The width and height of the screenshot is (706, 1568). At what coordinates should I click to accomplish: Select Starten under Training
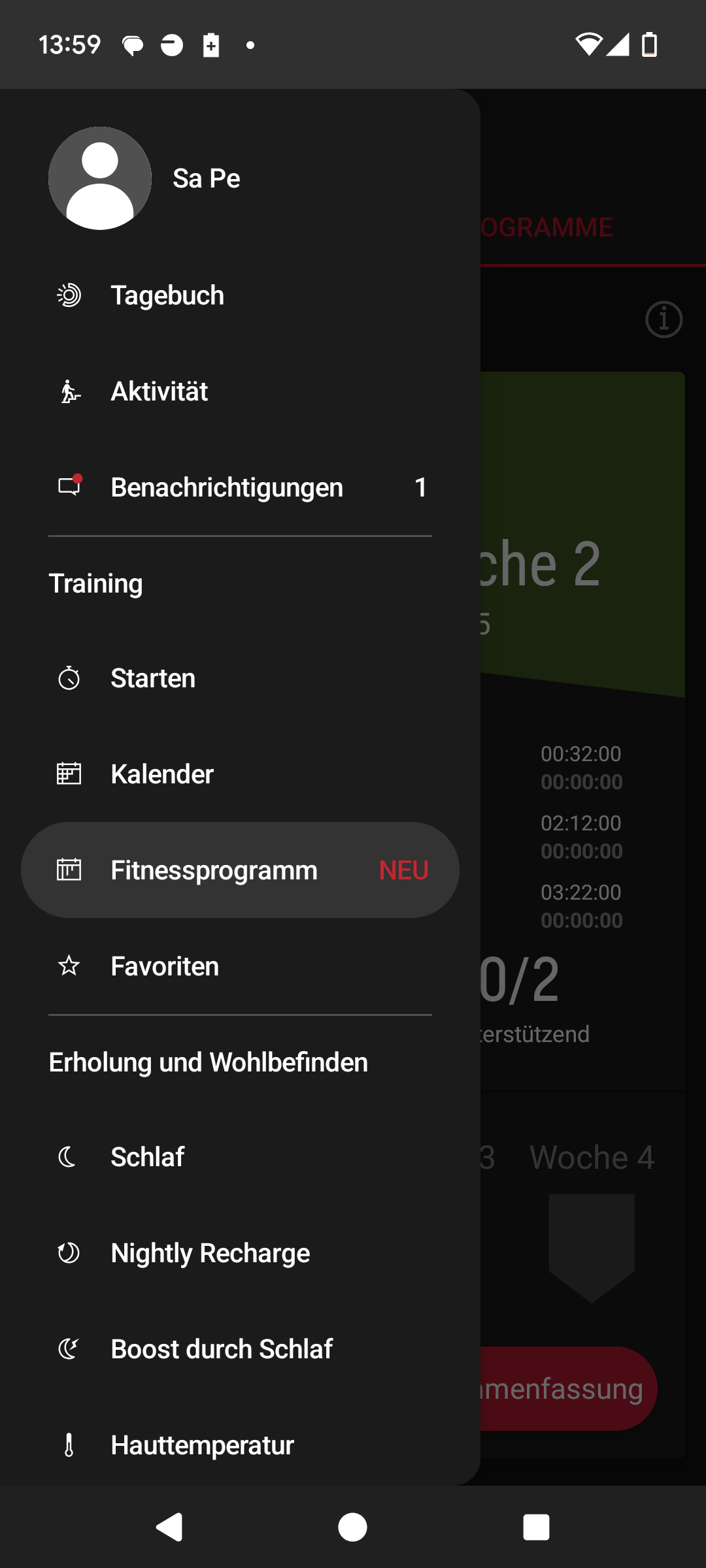pyautogui.click(x=240, y=678)
